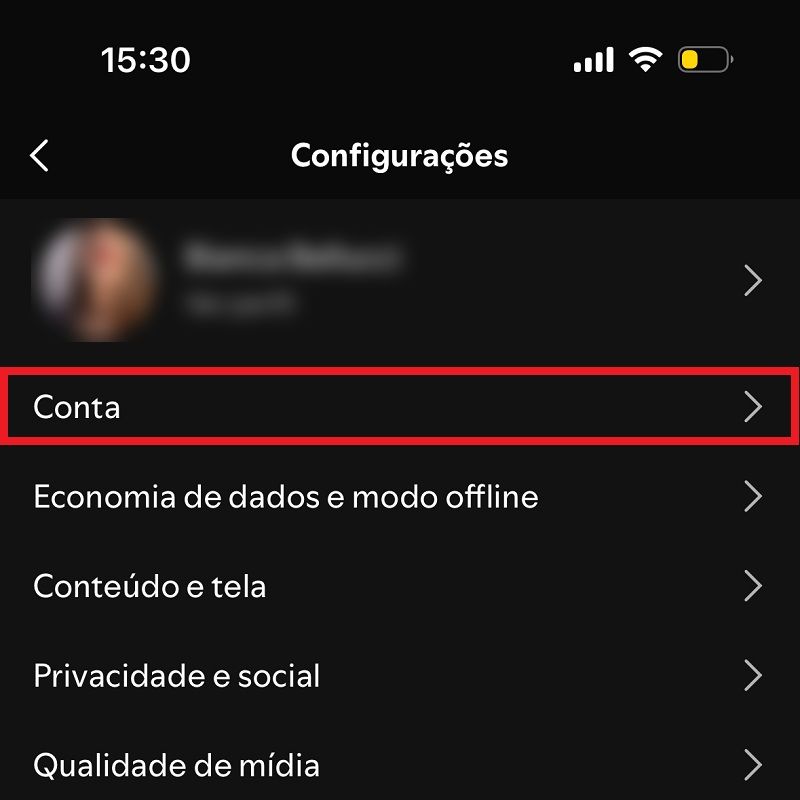The height and width of the screenshot is (800, 800).
Task: Select Conteúdo e tela
Action: [400, 586]
